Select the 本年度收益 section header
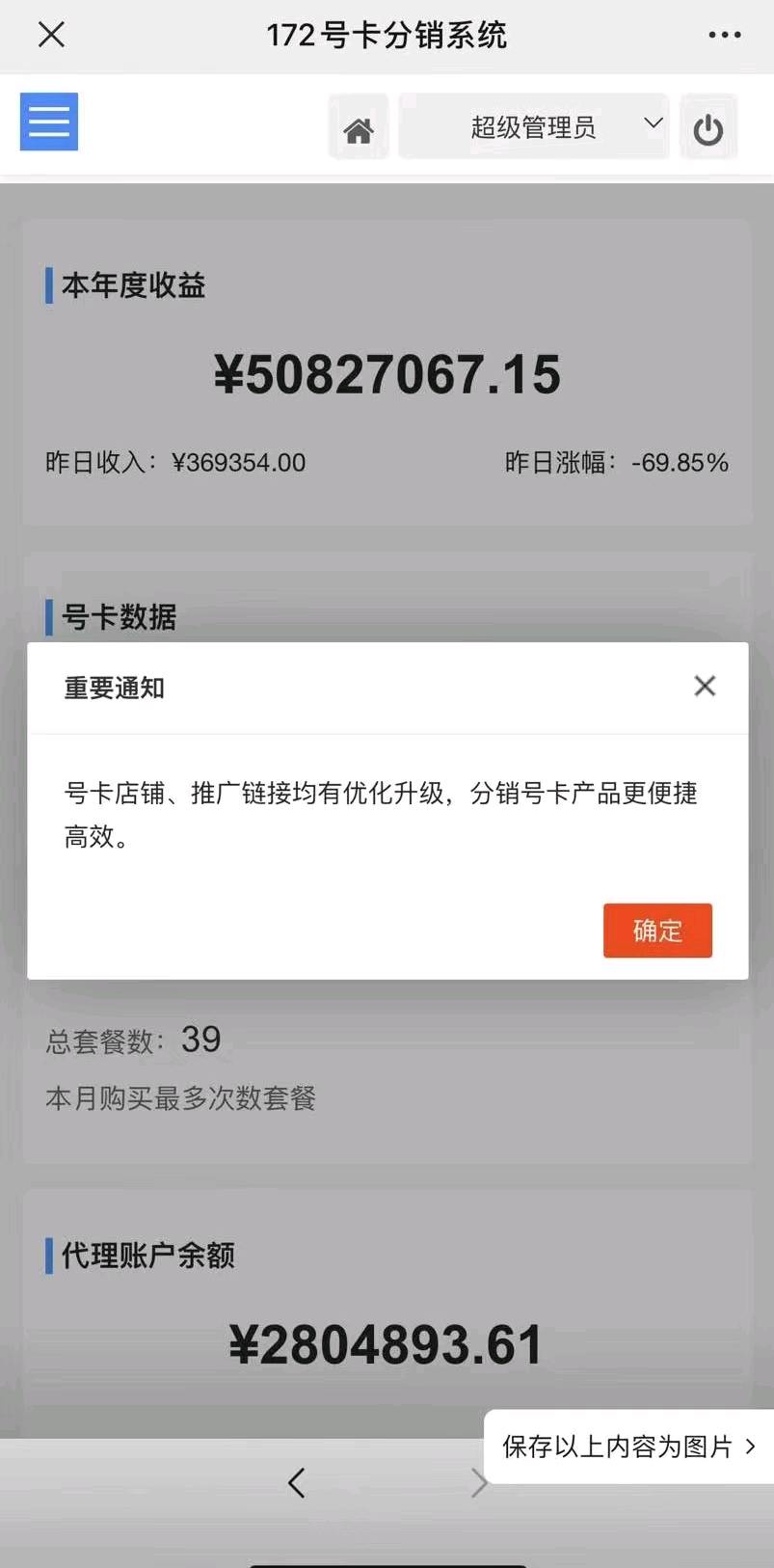774x1568 pixels. pyautogui.click(x=131, y=285)
